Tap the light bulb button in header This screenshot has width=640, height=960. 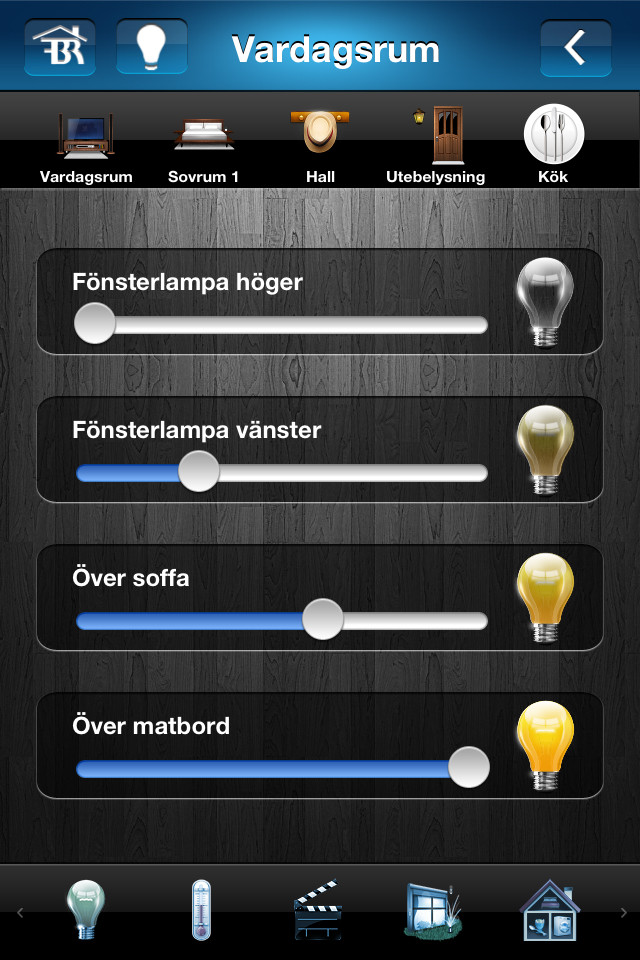151,47
